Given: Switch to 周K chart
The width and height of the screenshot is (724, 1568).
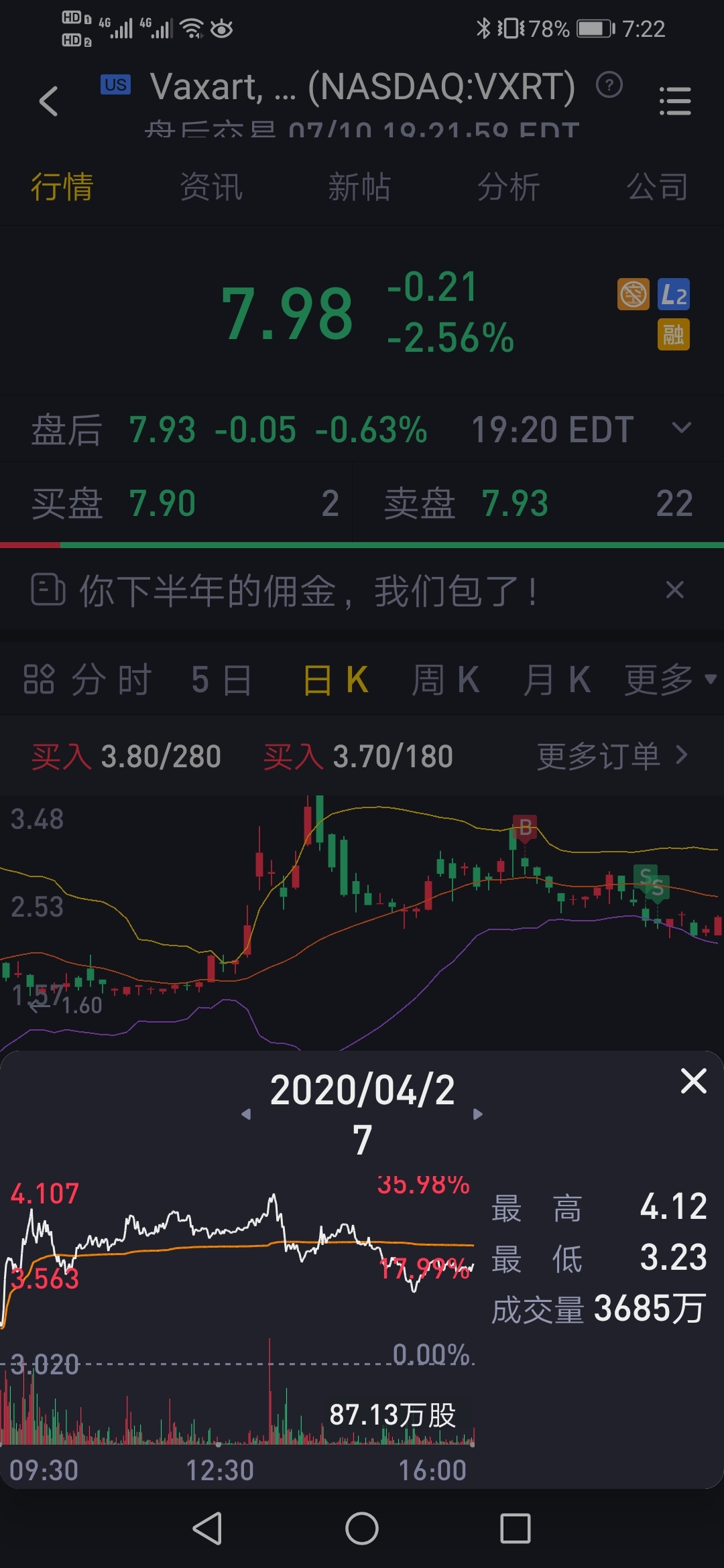Looking at the screenshot, I should pos(446,679).
